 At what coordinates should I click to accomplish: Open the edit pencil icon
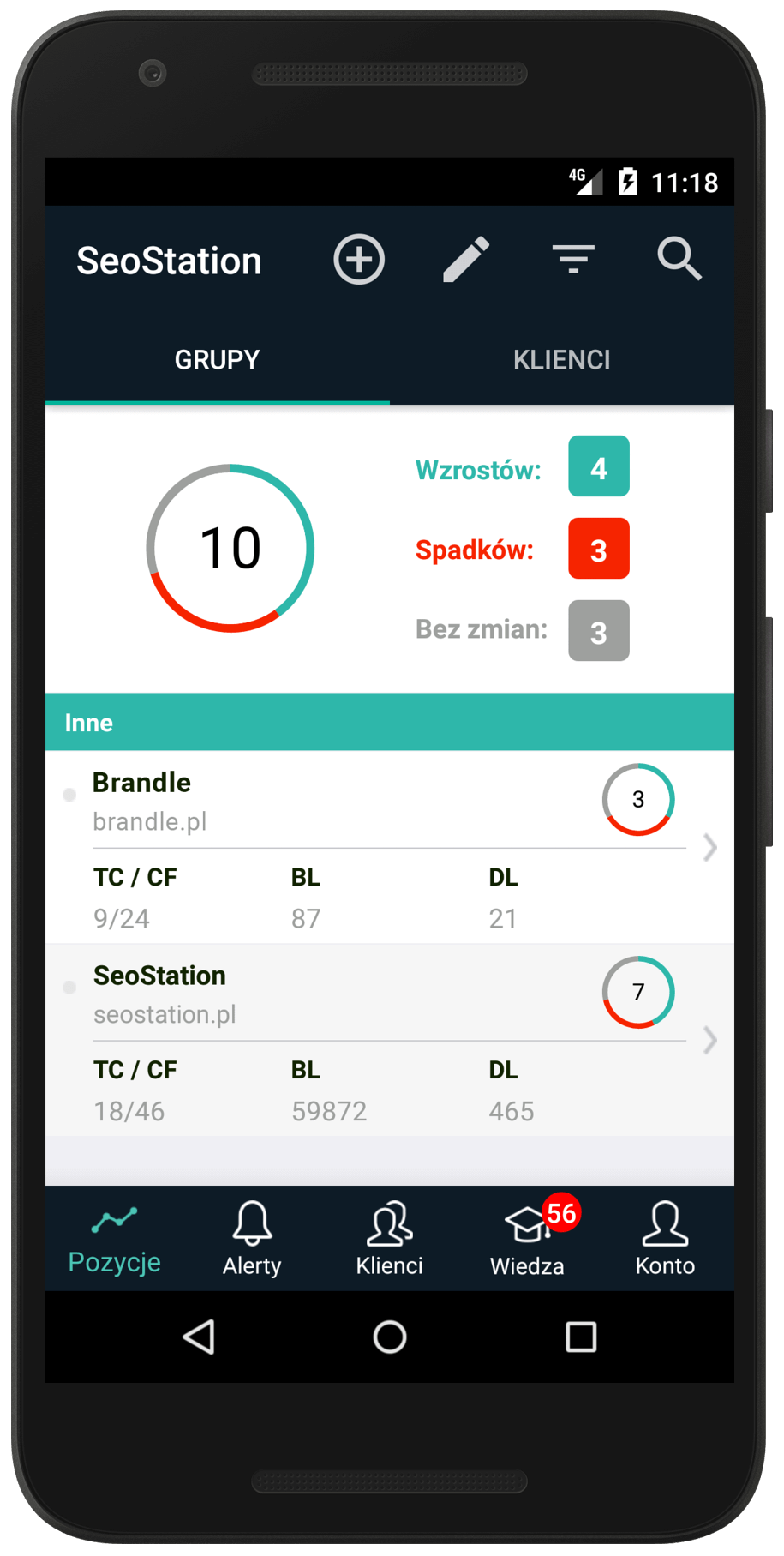(x=466, y=259)
